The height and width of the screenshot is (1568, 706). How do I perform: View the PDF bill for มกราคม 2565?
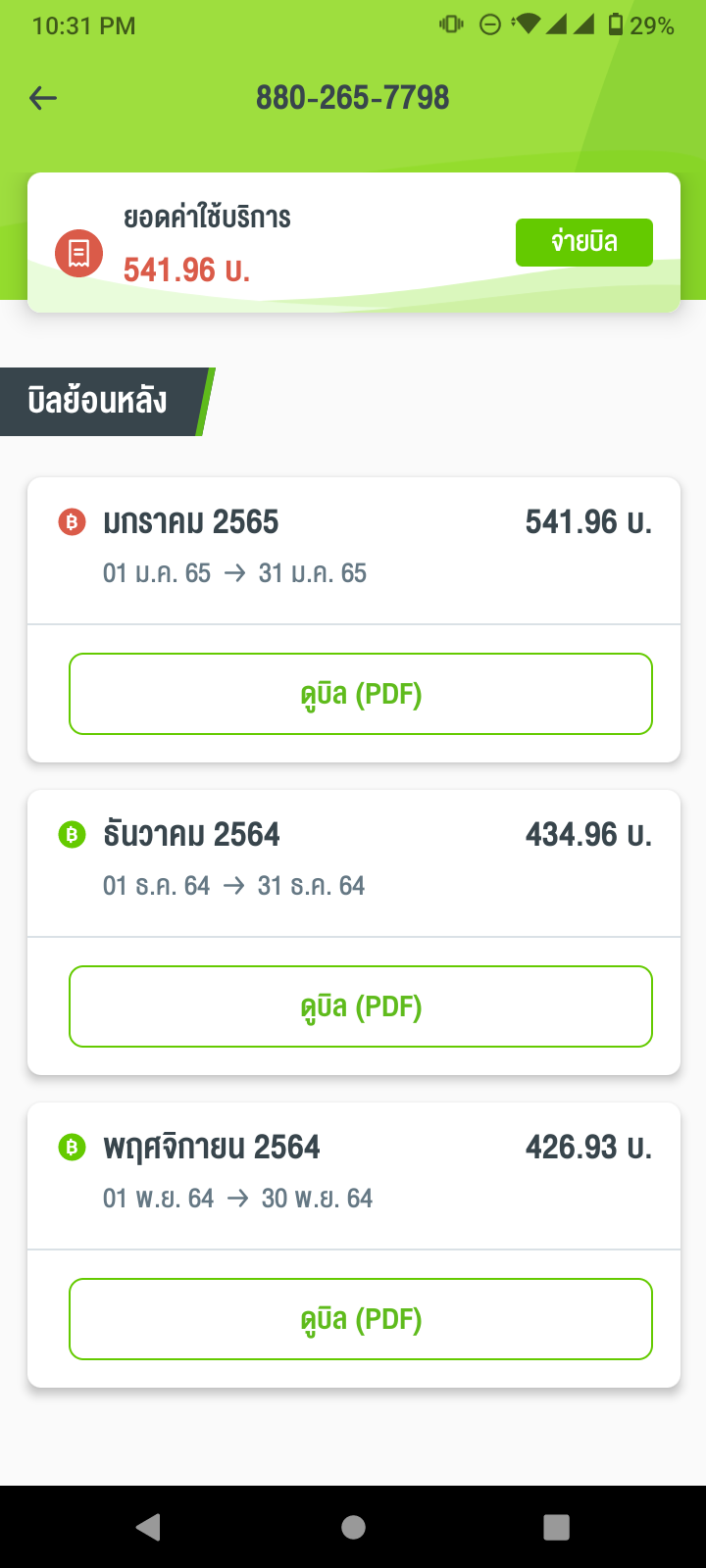pyautogui.click(x=361, y=694)
